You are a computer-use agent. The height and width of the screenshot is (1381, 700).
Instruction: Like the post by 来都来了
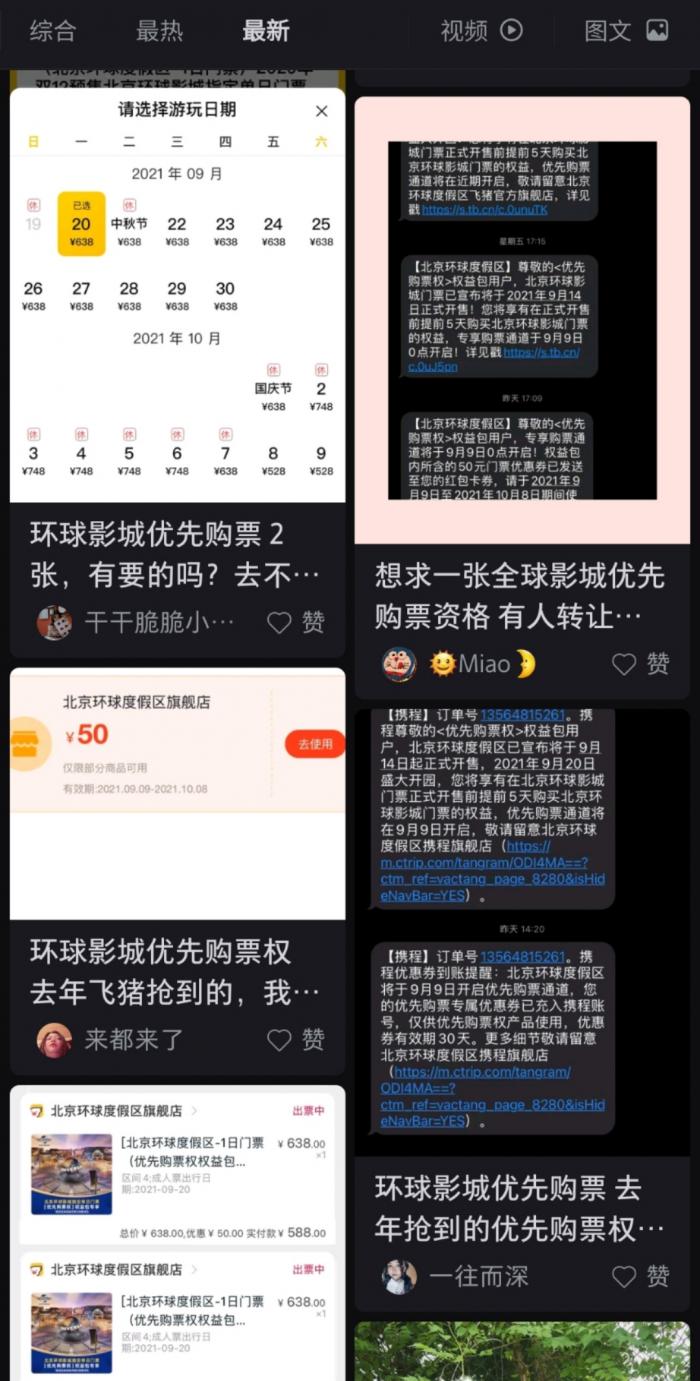point(296,1040)
